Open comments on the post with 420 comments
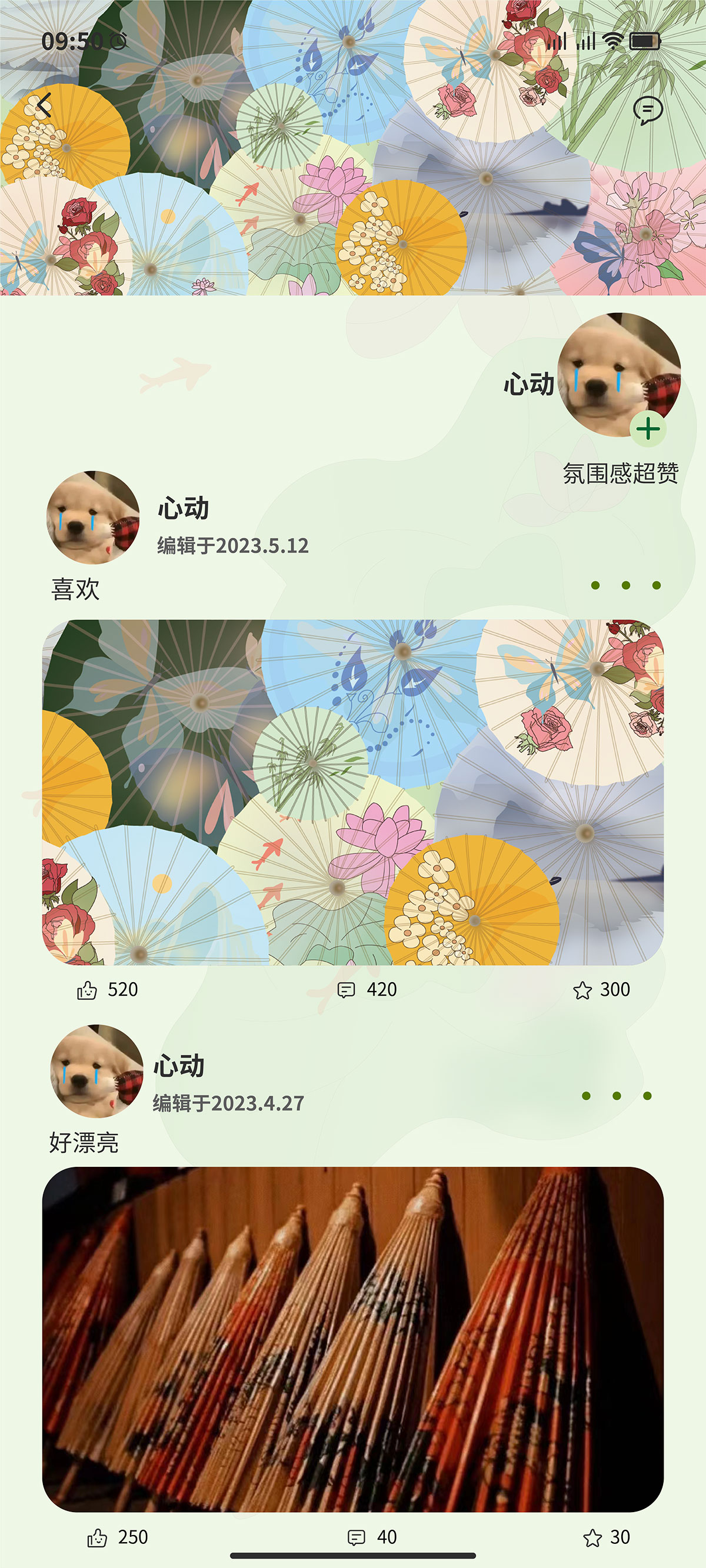Screen dimensions: 706x1568 click(x=346, y=990)
